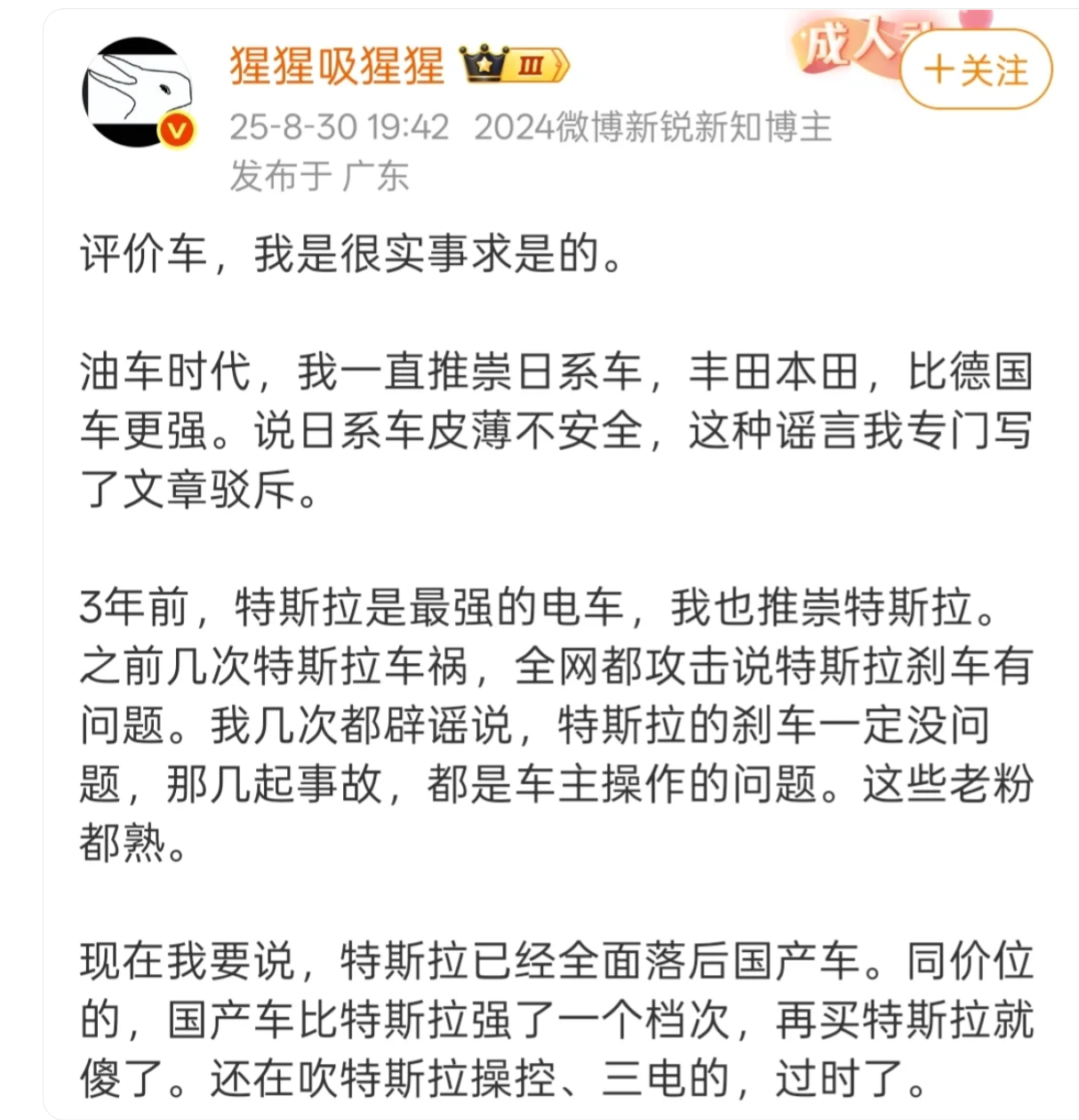
Task: Follow the author with +关注 button
Action: pos(975,70)
